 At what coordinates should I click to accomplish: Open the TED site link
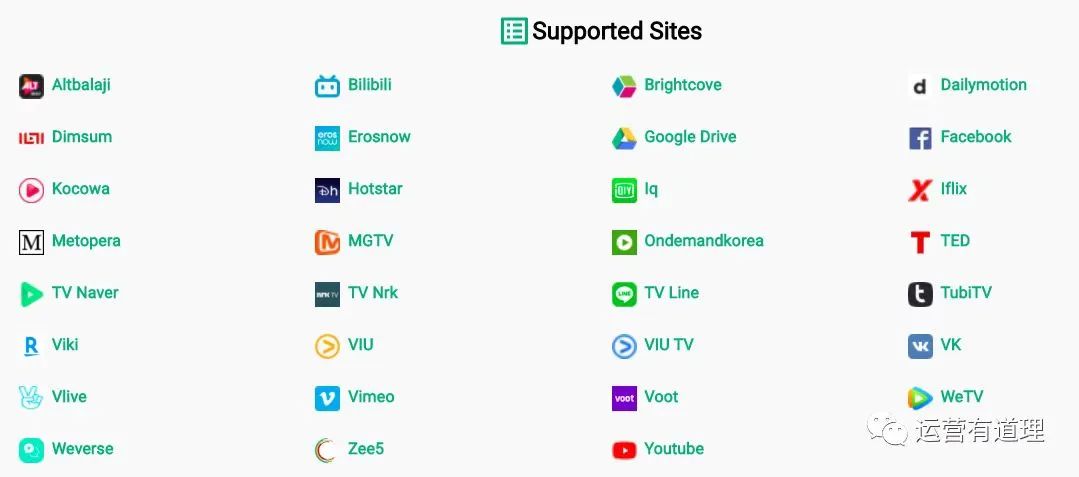(x=954, y=241)
